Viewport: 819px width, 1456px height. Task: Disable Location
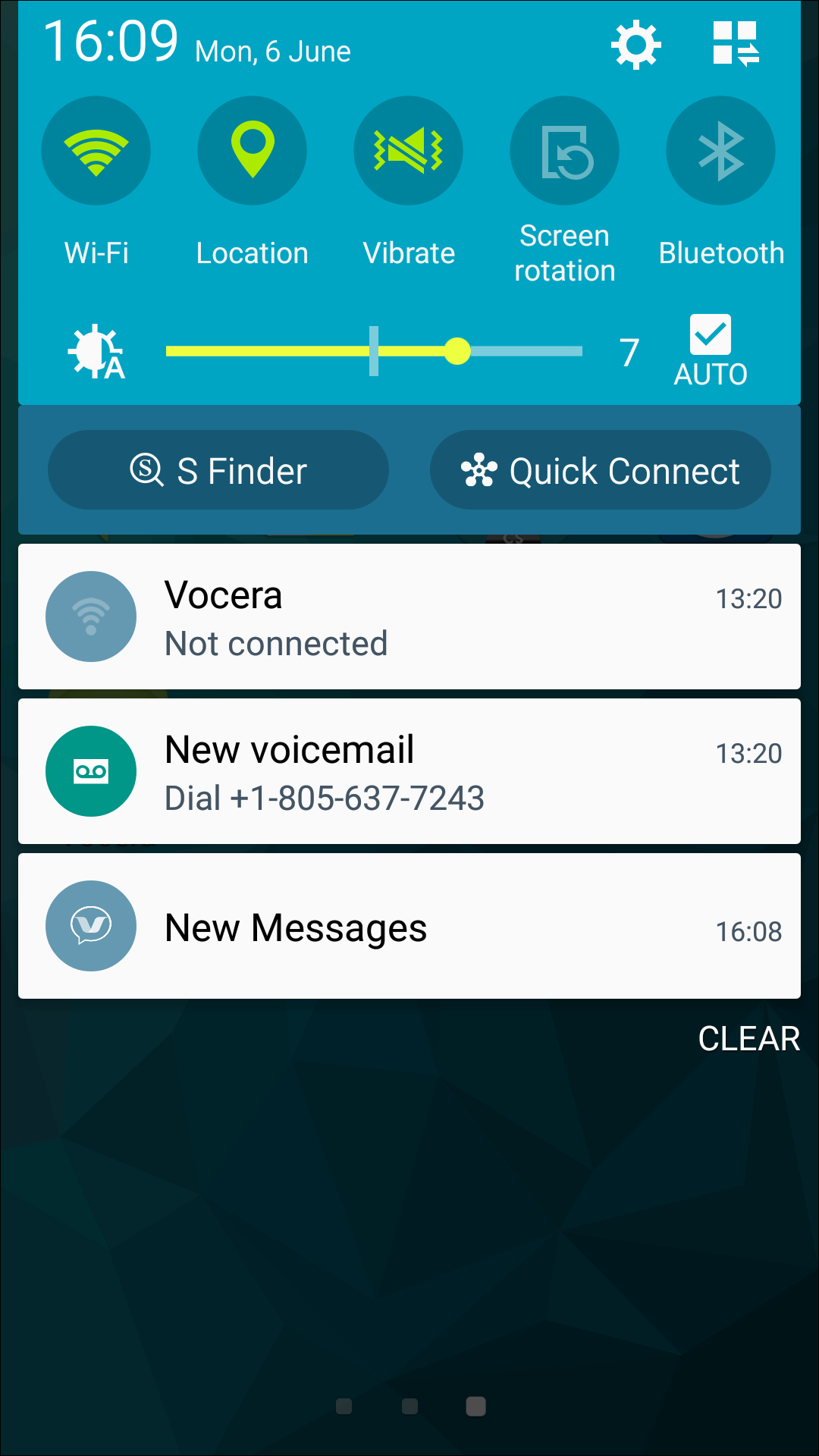pos(253,150)
